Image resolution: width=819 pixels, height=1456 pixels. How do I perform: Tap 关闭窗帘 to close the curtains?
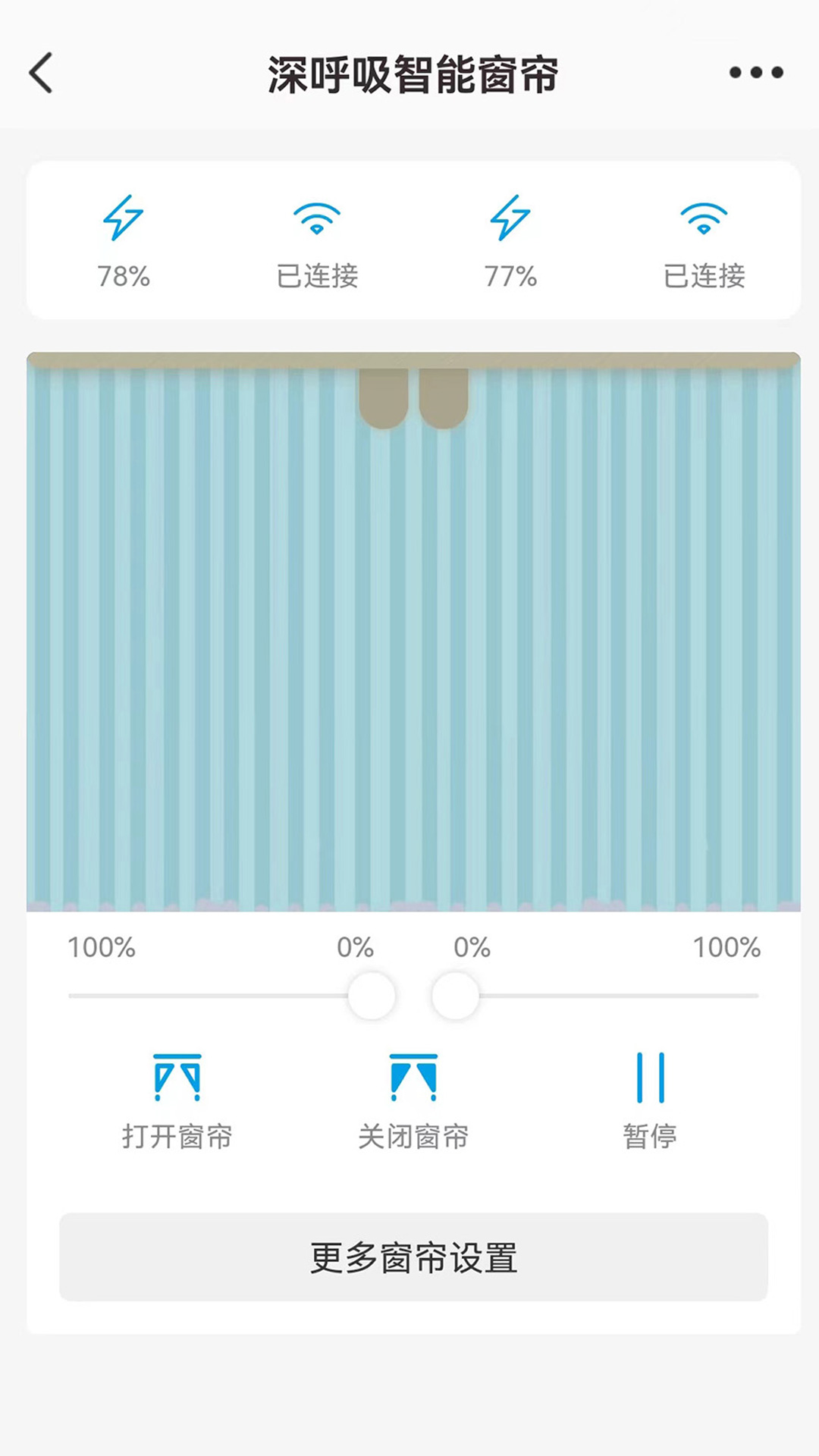pyautogui.click(x=413, y=1100)
